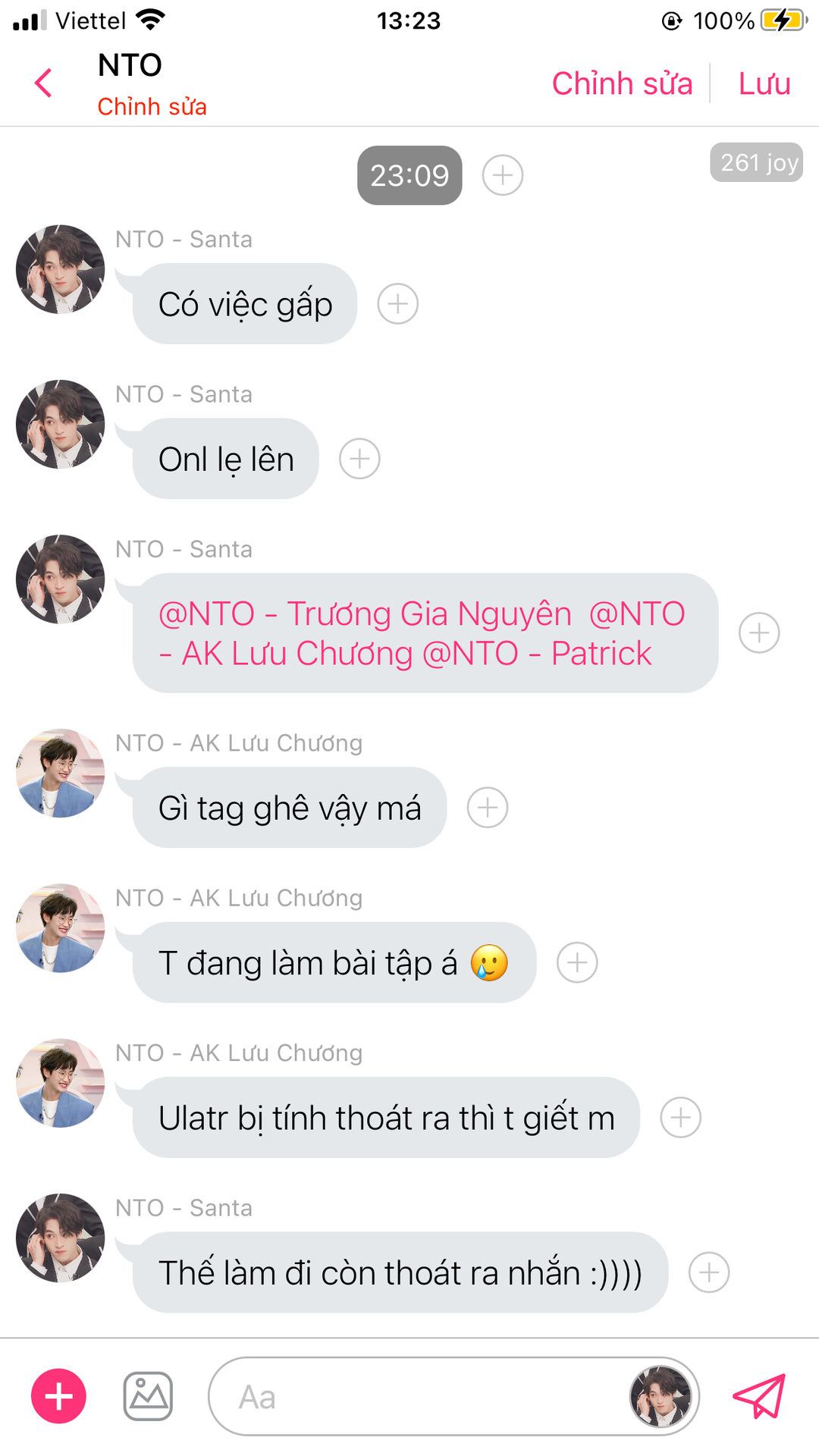Image resolution: width=819 pixels, height=1456 pixels.
Task: Tap the plus beside the @NTO mentions message
Action: (759, 632)
